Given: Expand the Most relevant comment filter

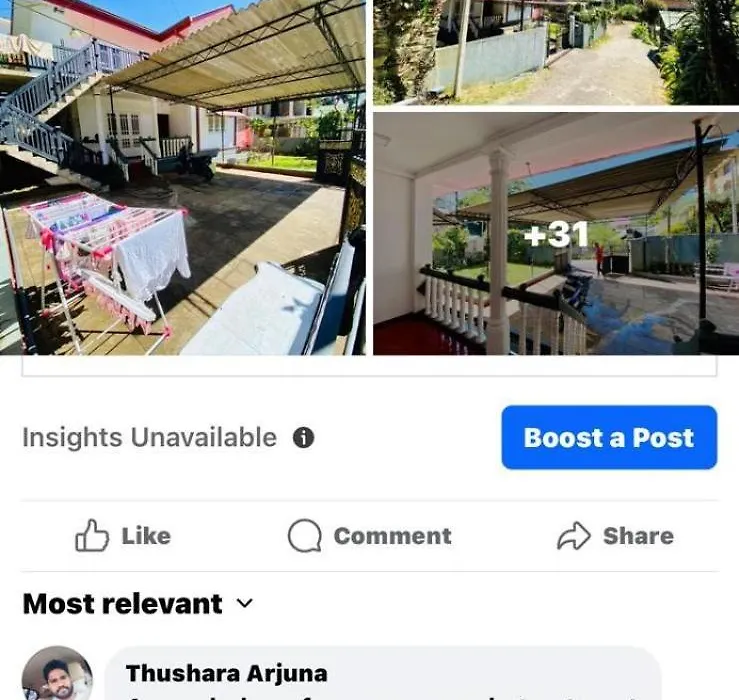Looking at the screenshot, I should (138, 604).
